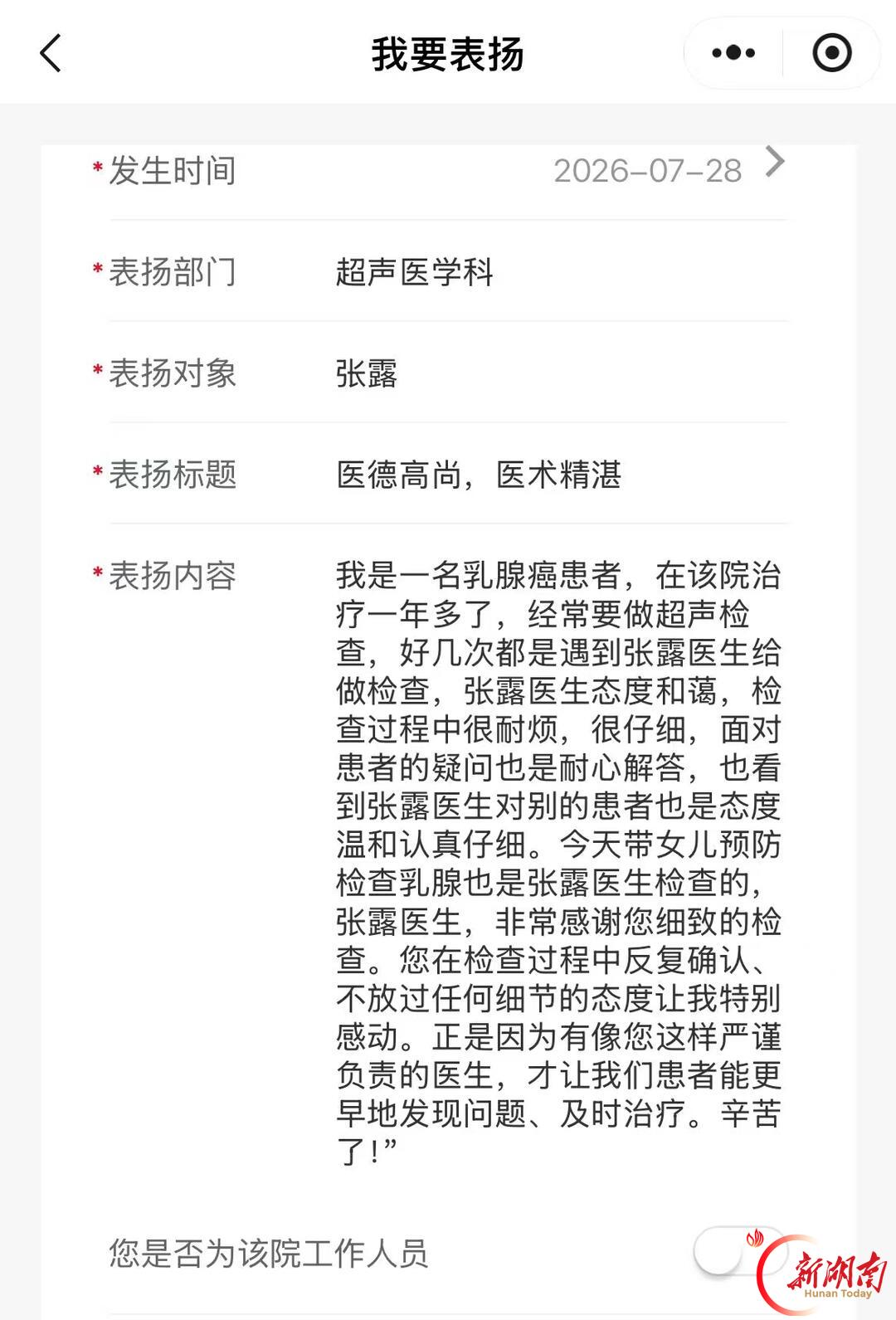The width and height of the screenshot is (896, 1320).
Task: Open the mini program's three-dot menu
Action: (733, 53)
